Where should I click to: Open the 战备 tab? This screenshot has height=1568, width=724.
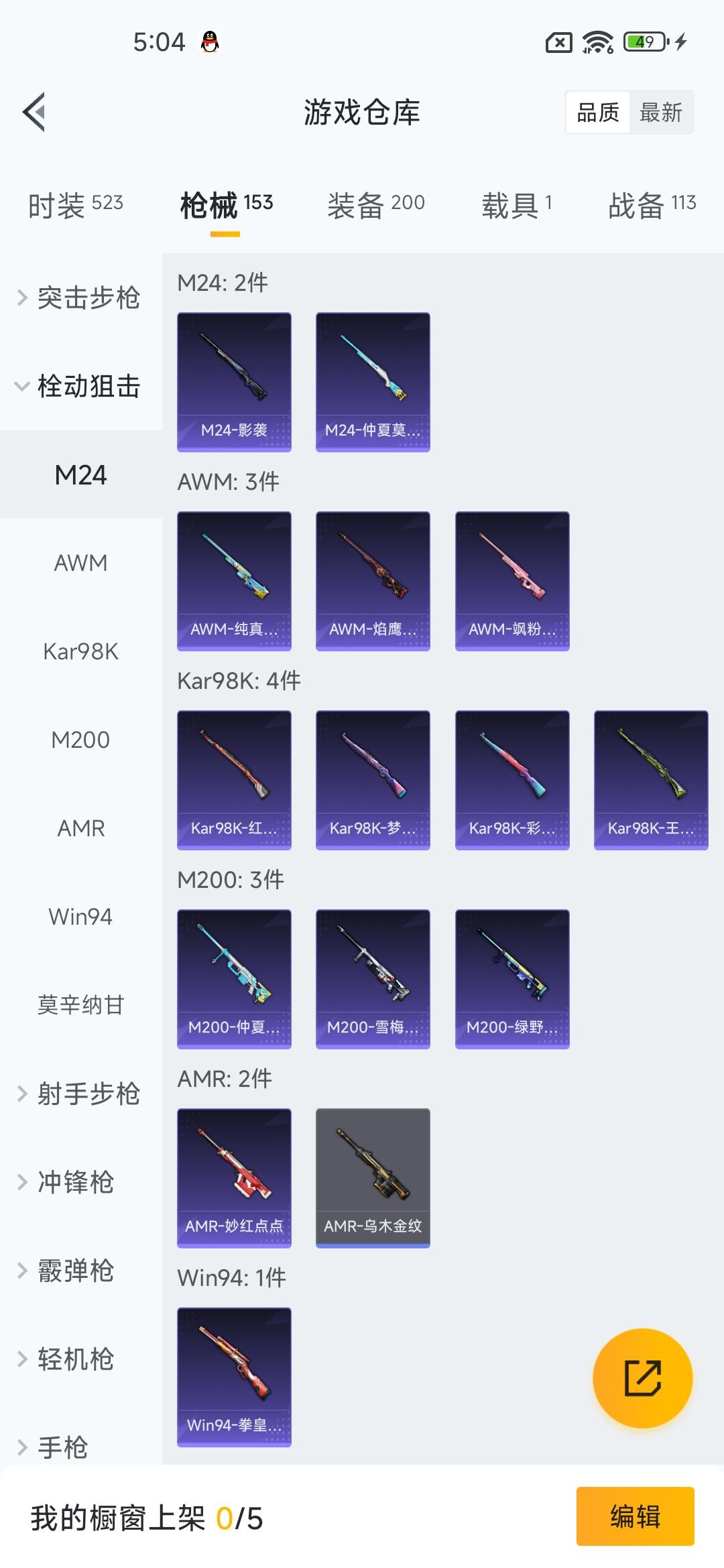click(x=652, y=204)
